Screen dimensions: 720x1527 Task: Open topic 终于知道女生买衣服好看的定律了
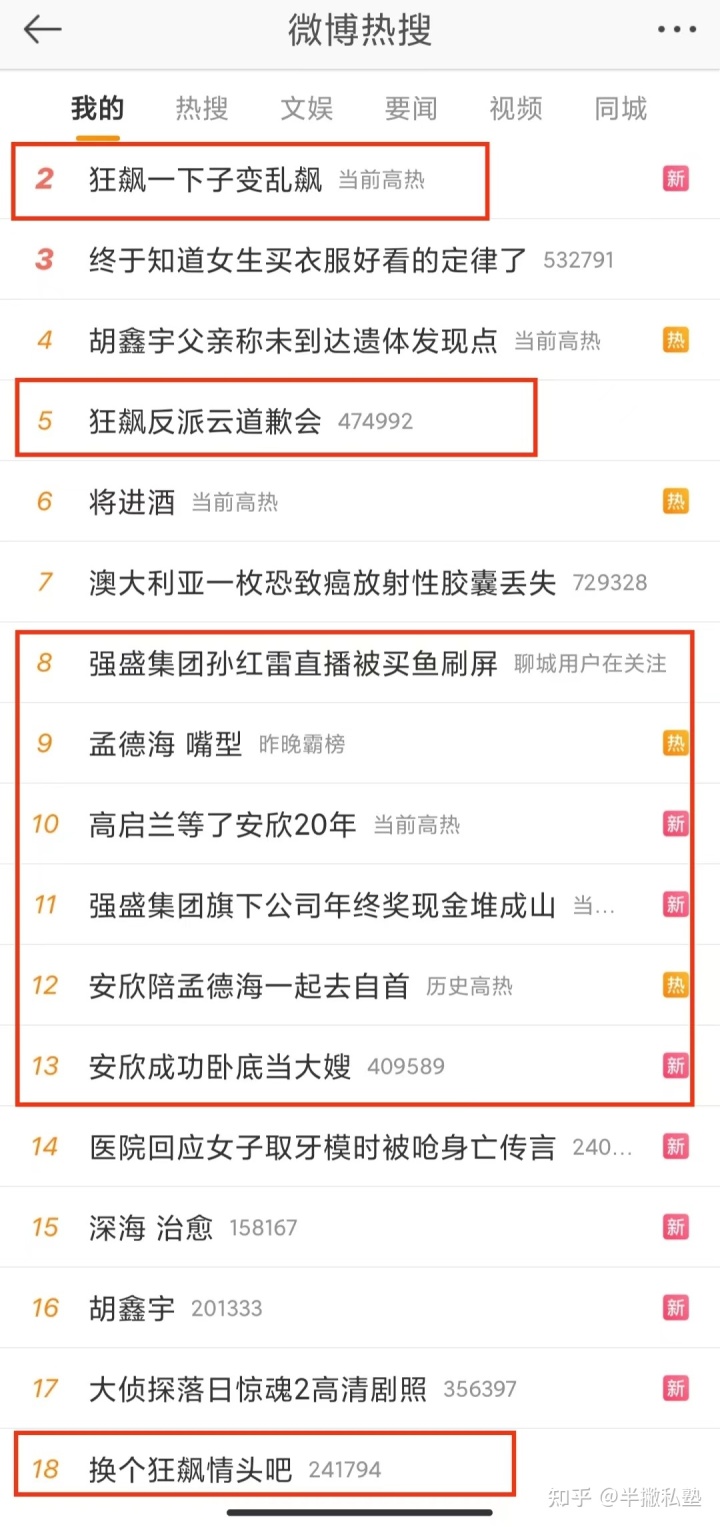[x=307, y=260]
